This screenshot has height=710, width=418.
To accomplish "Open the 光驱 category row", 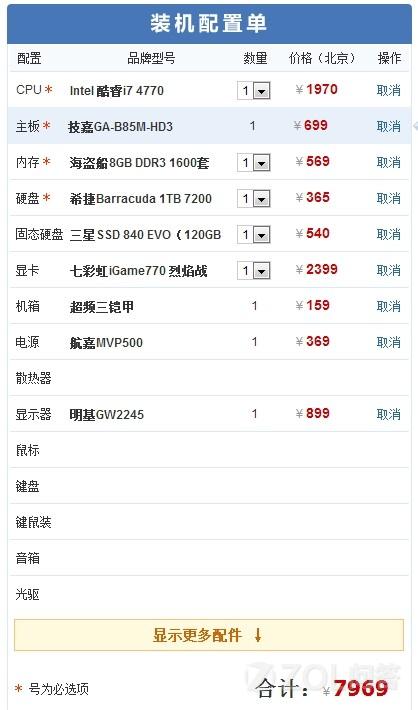I will (x=209, y=594).
